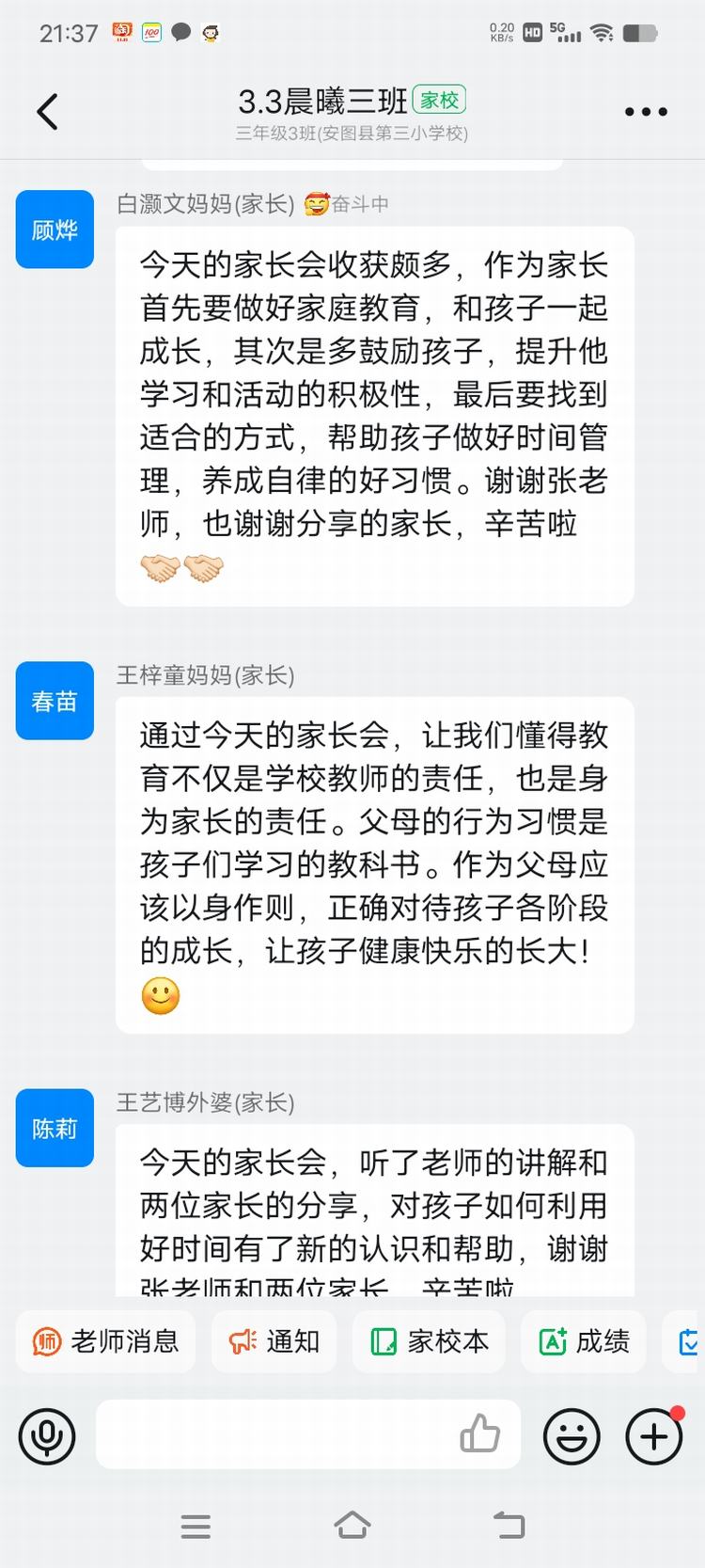The width and height of the screenshot is (705, 1568).
Task: Open the 成绩 shortcut
Action: [x=583, y=1341]
